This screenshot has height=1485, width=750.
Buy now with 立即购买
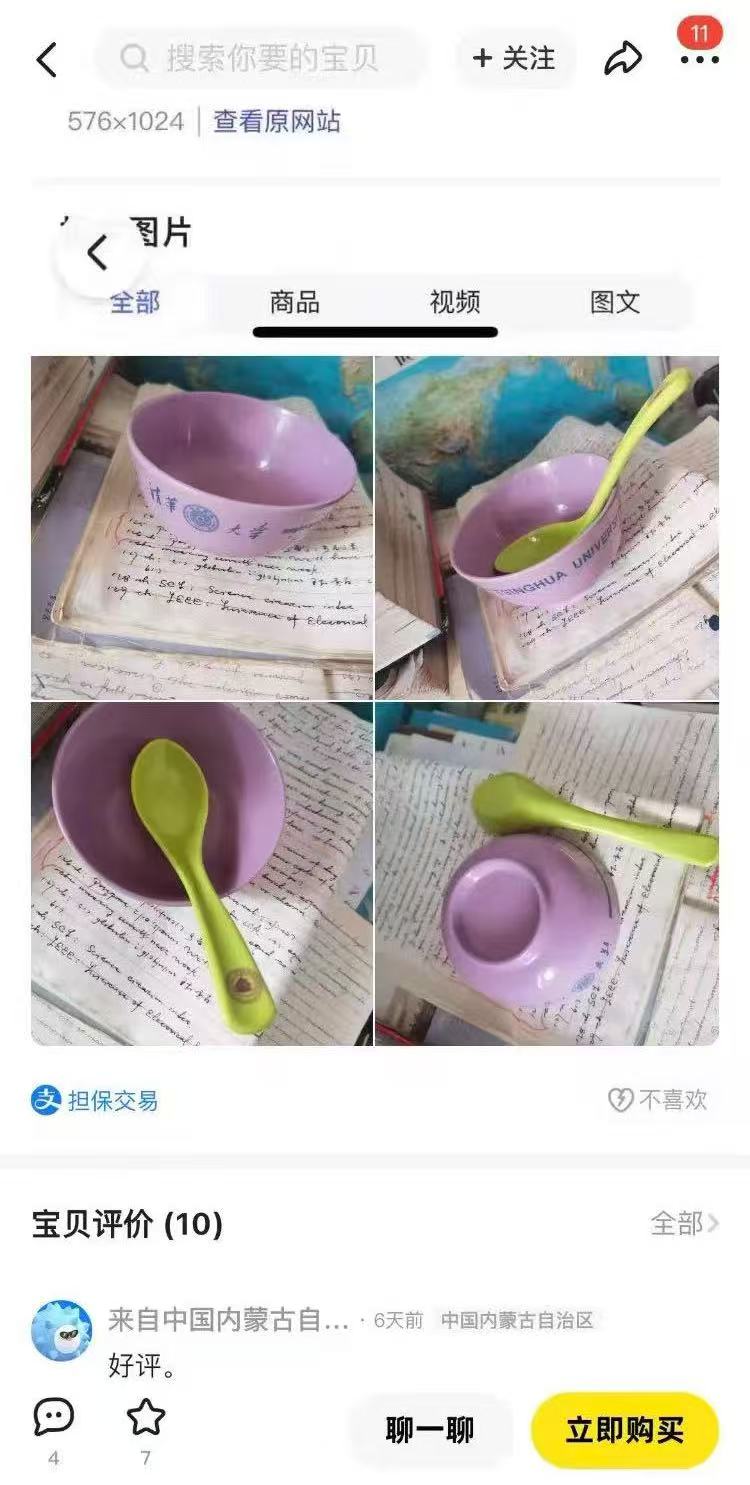(625, 1430)
